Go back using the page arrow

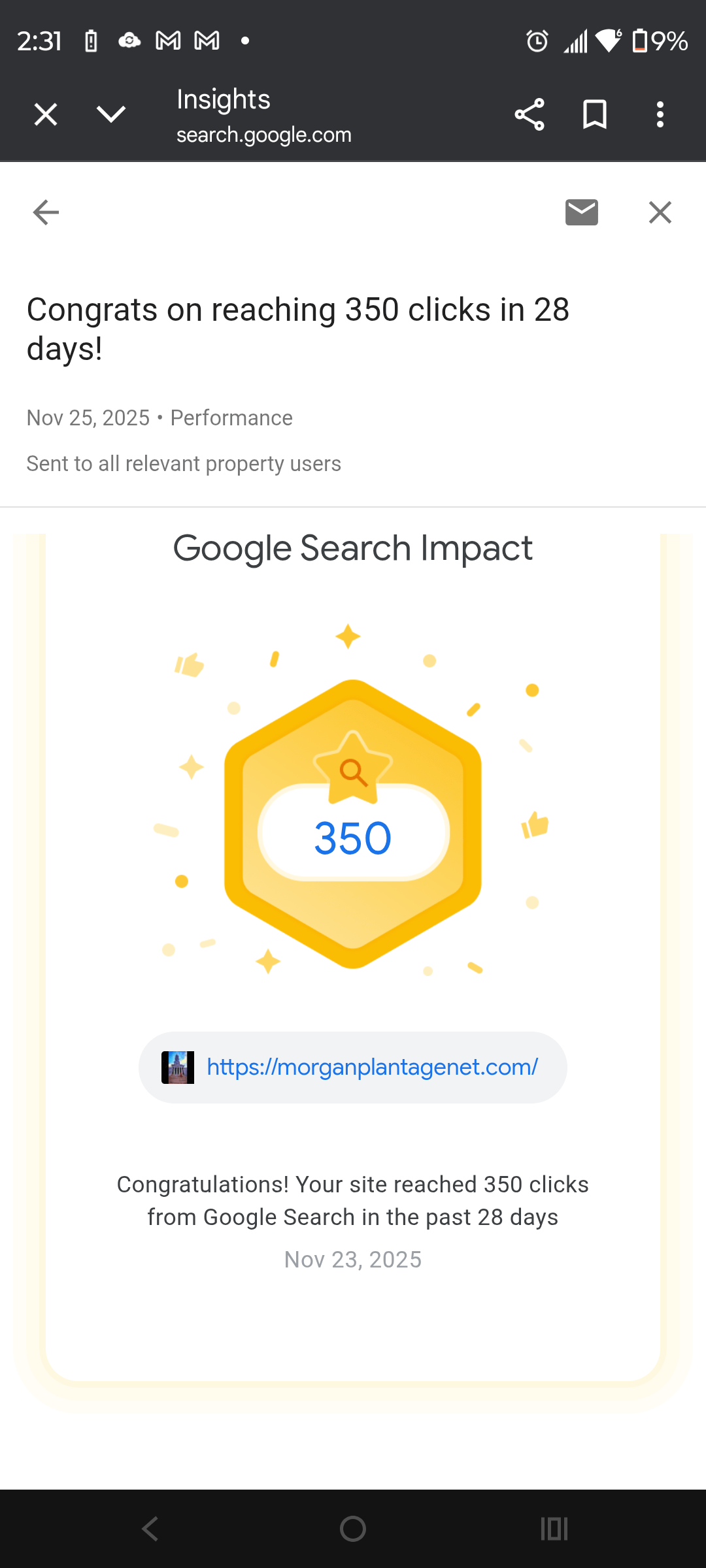click(46, 212)
